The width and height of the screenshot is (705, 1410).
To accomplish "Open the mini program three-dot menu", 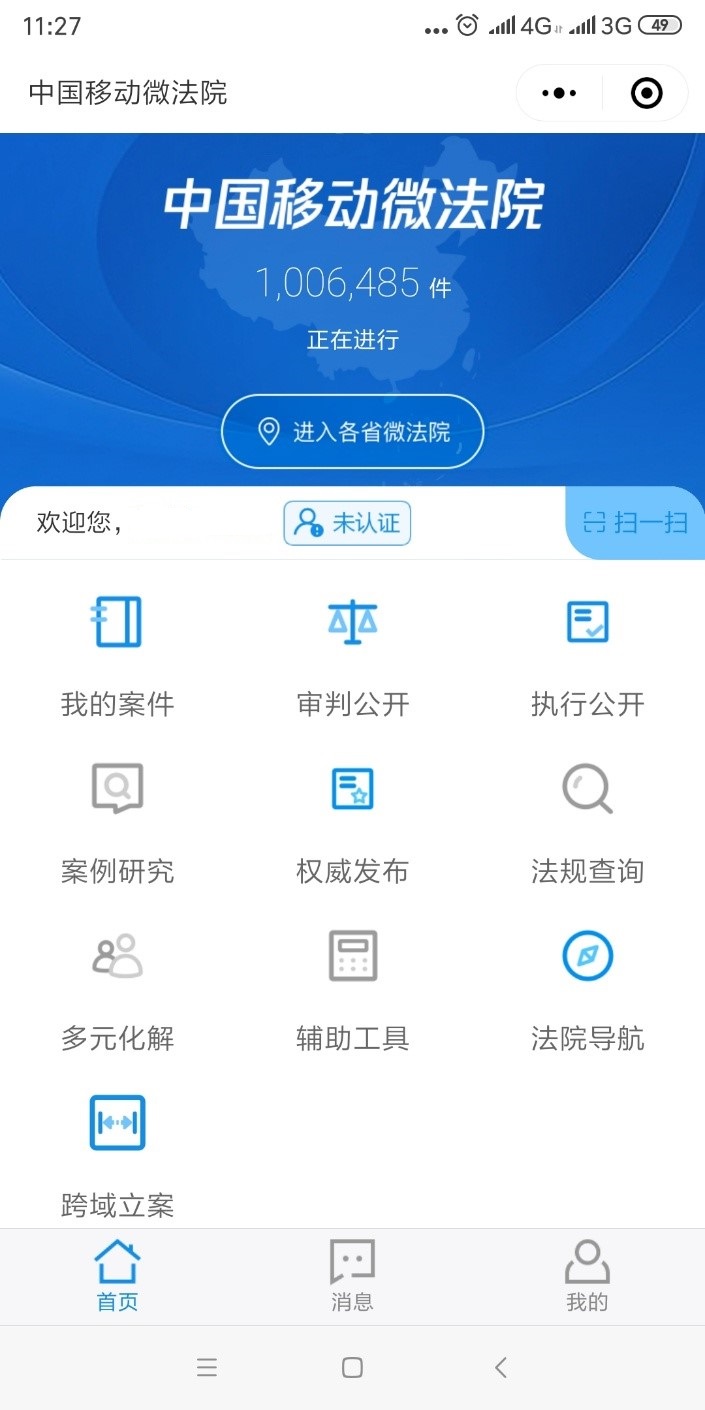I will coord(559,93).
